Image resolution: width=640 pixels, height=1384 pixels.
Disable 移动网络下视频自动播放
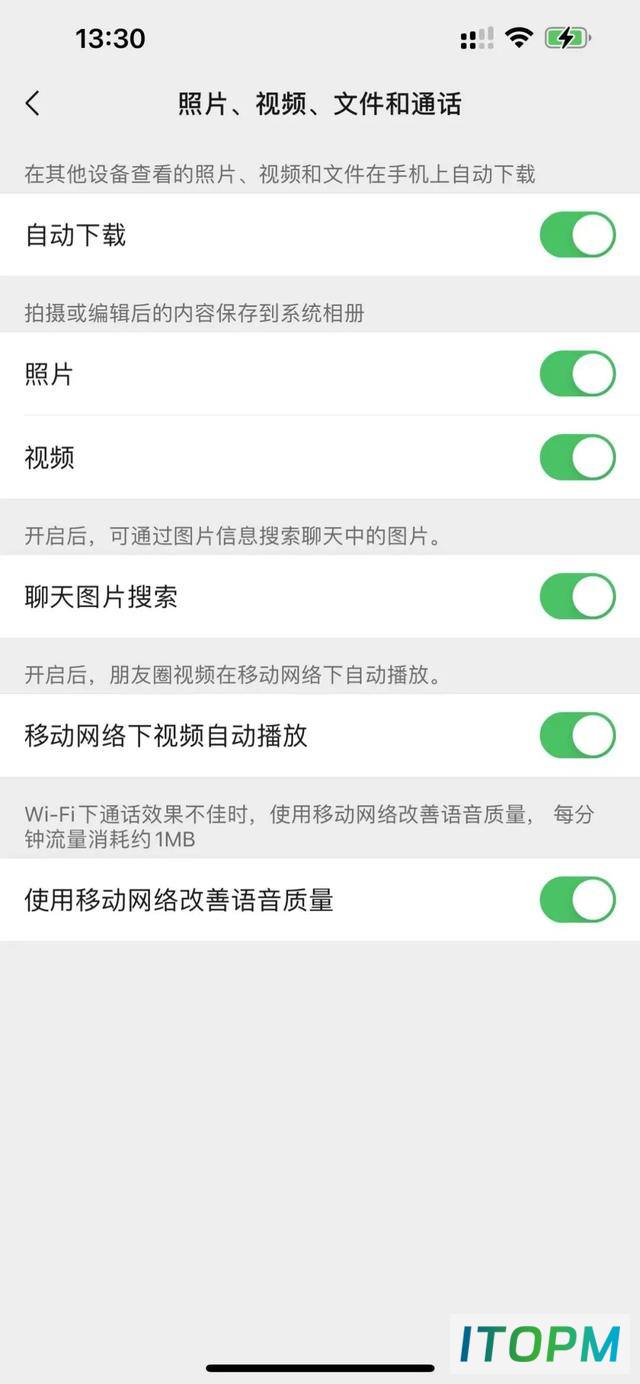578,736
